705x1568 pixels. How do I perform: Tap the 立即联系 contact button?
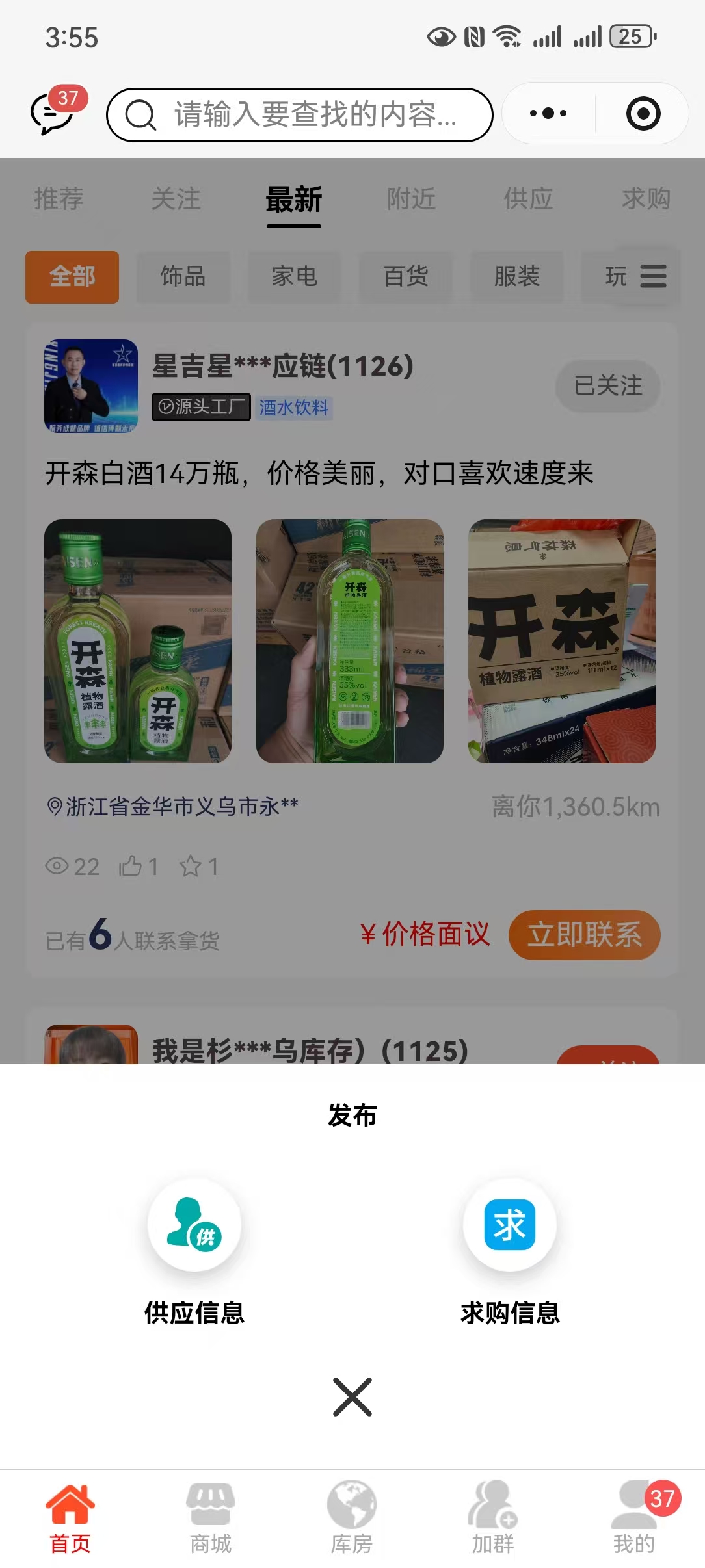[583, 934]
